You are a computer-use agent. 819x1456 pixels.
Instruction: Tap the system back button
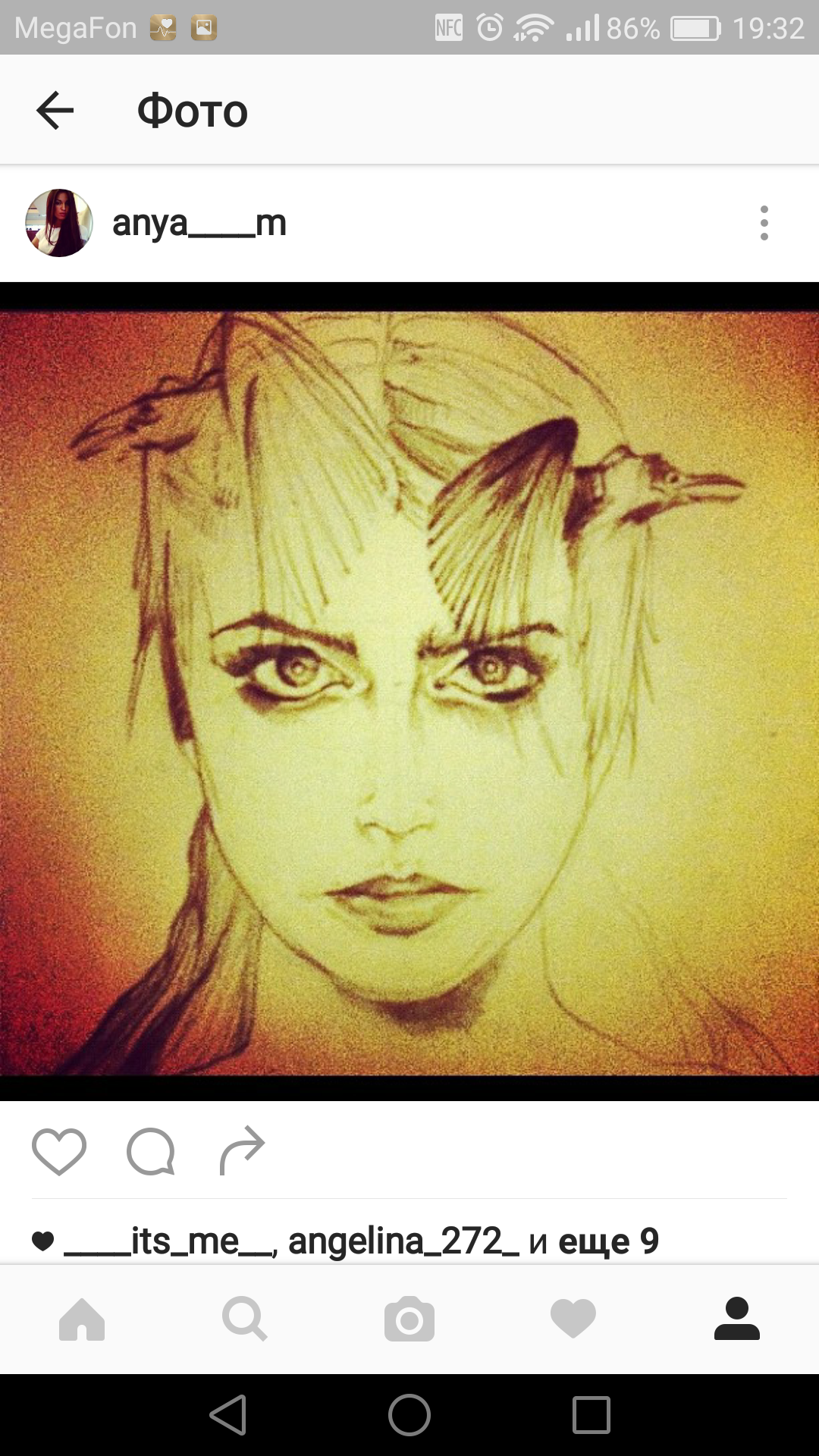point(228,1415)
